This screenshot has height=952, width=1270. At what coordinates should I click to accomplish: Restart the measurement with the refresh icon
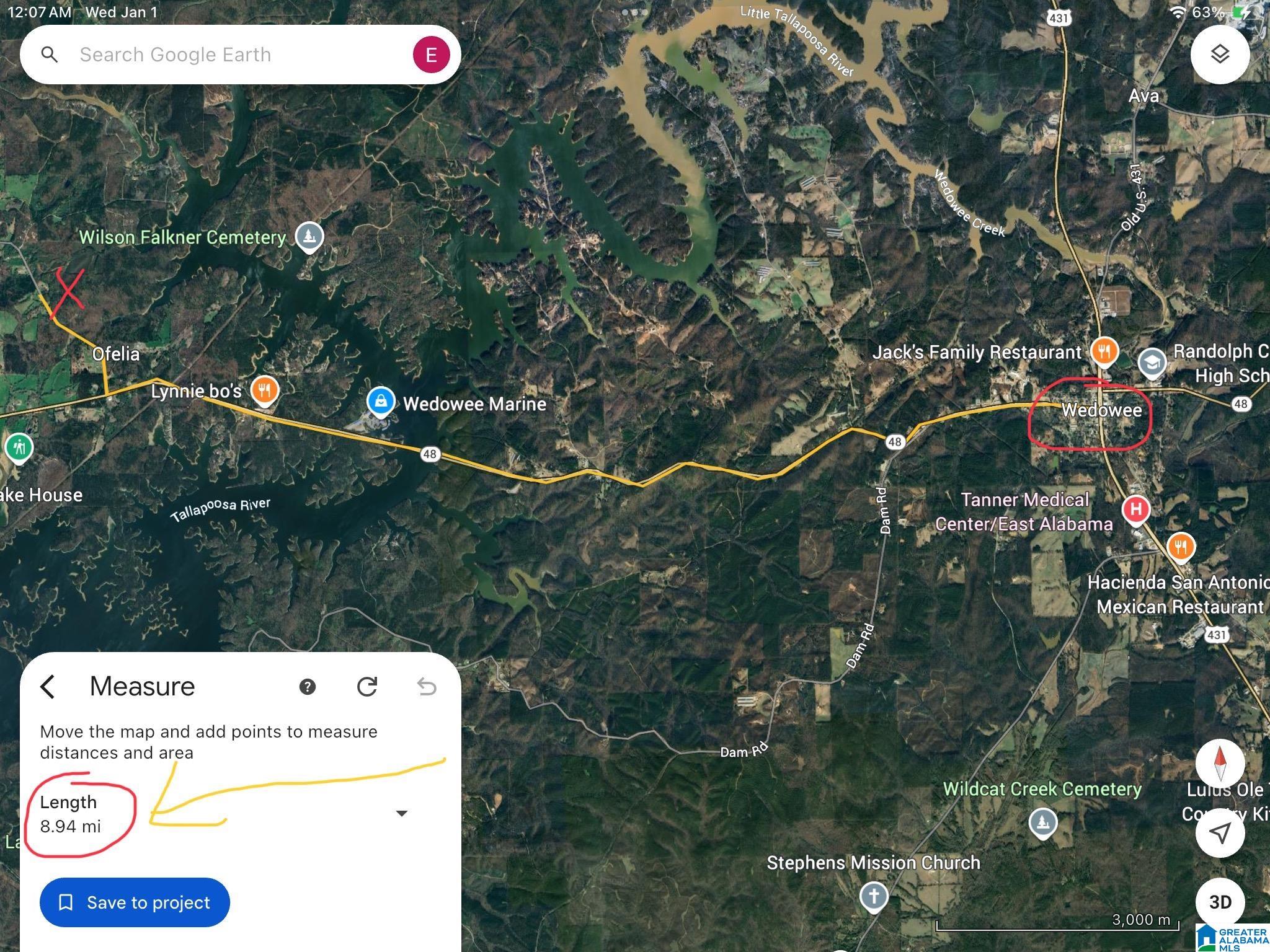click(367, 687)
